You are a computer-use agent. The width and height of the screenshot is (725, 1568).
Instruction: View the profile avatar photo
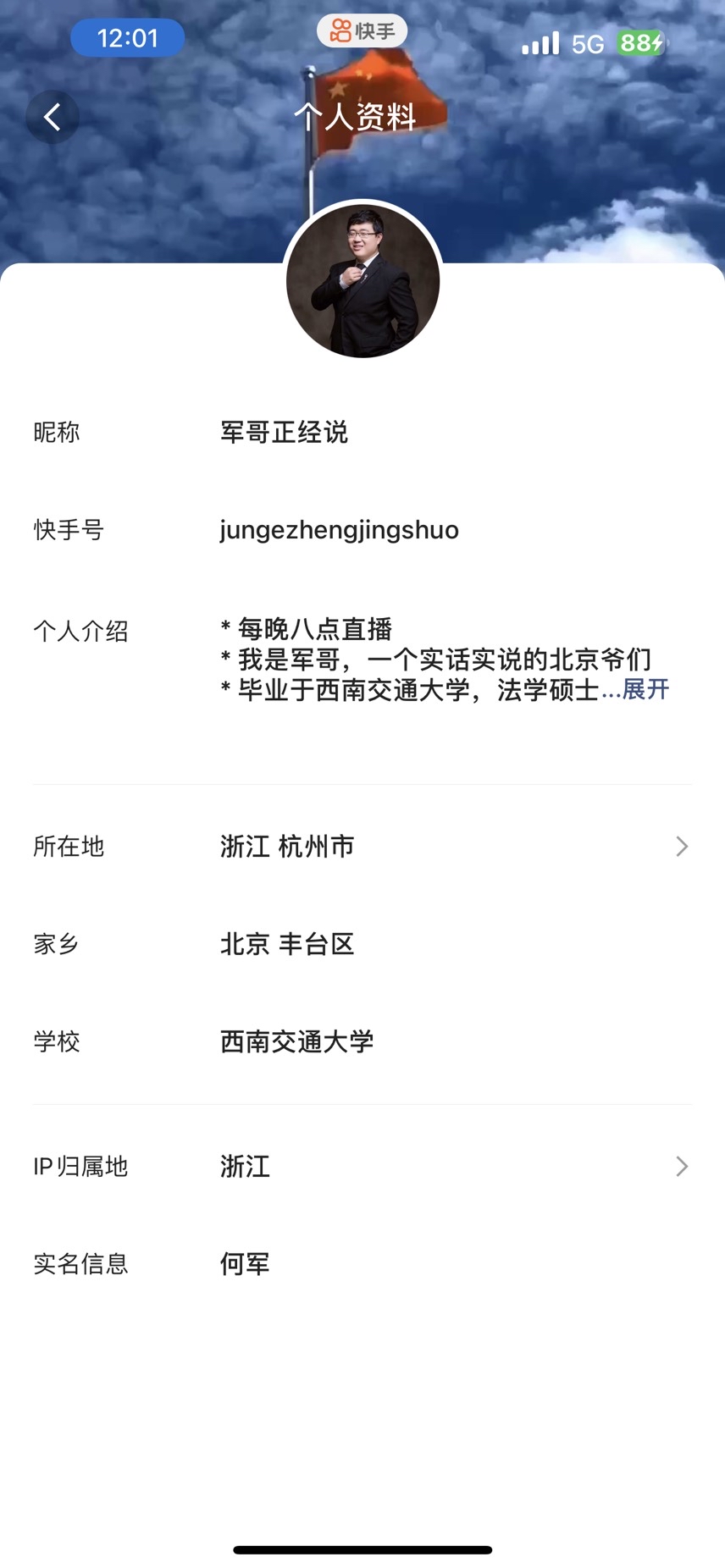pos(362,281)
